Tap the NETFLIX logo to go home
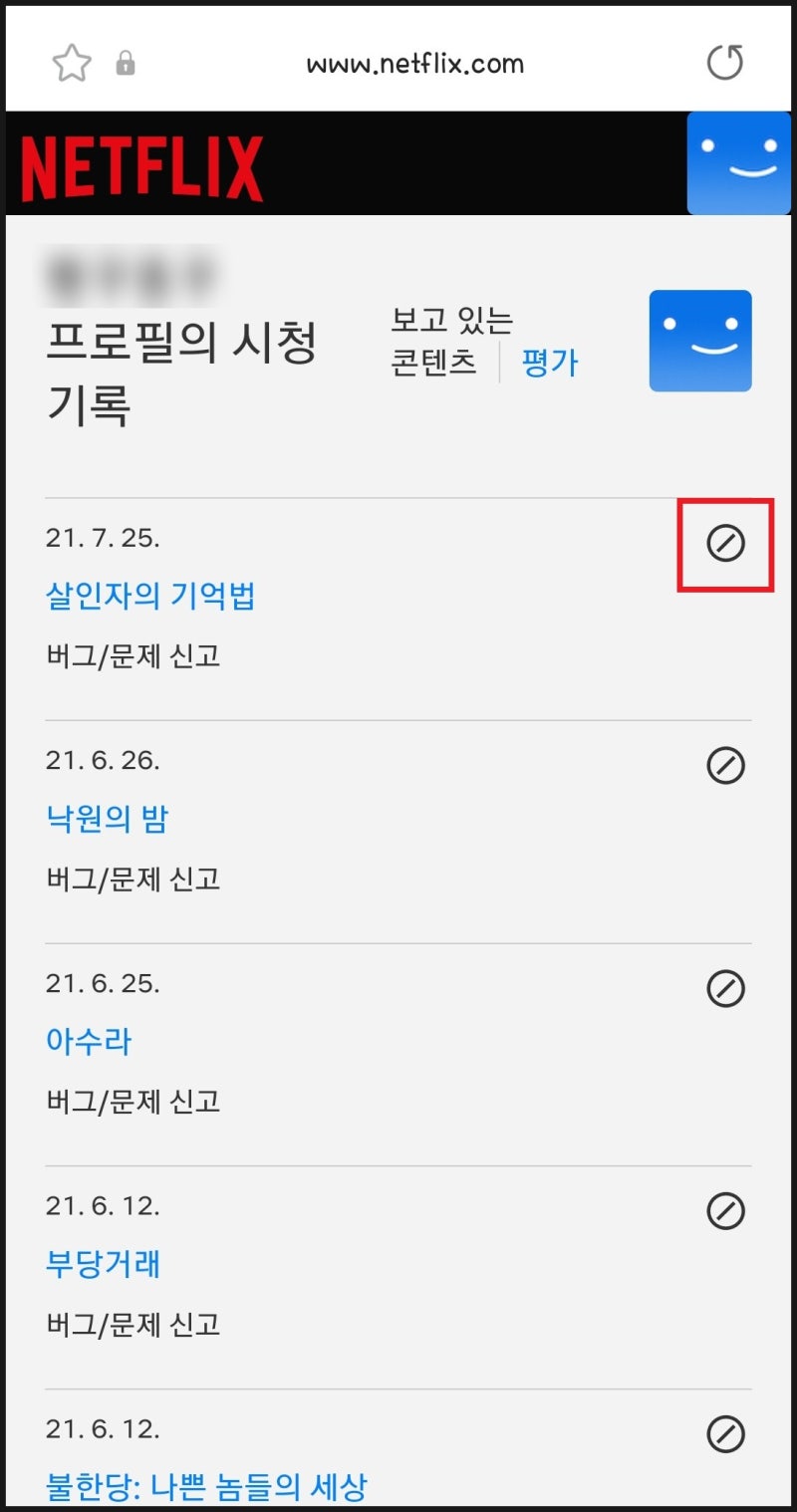 click(141, 168)
